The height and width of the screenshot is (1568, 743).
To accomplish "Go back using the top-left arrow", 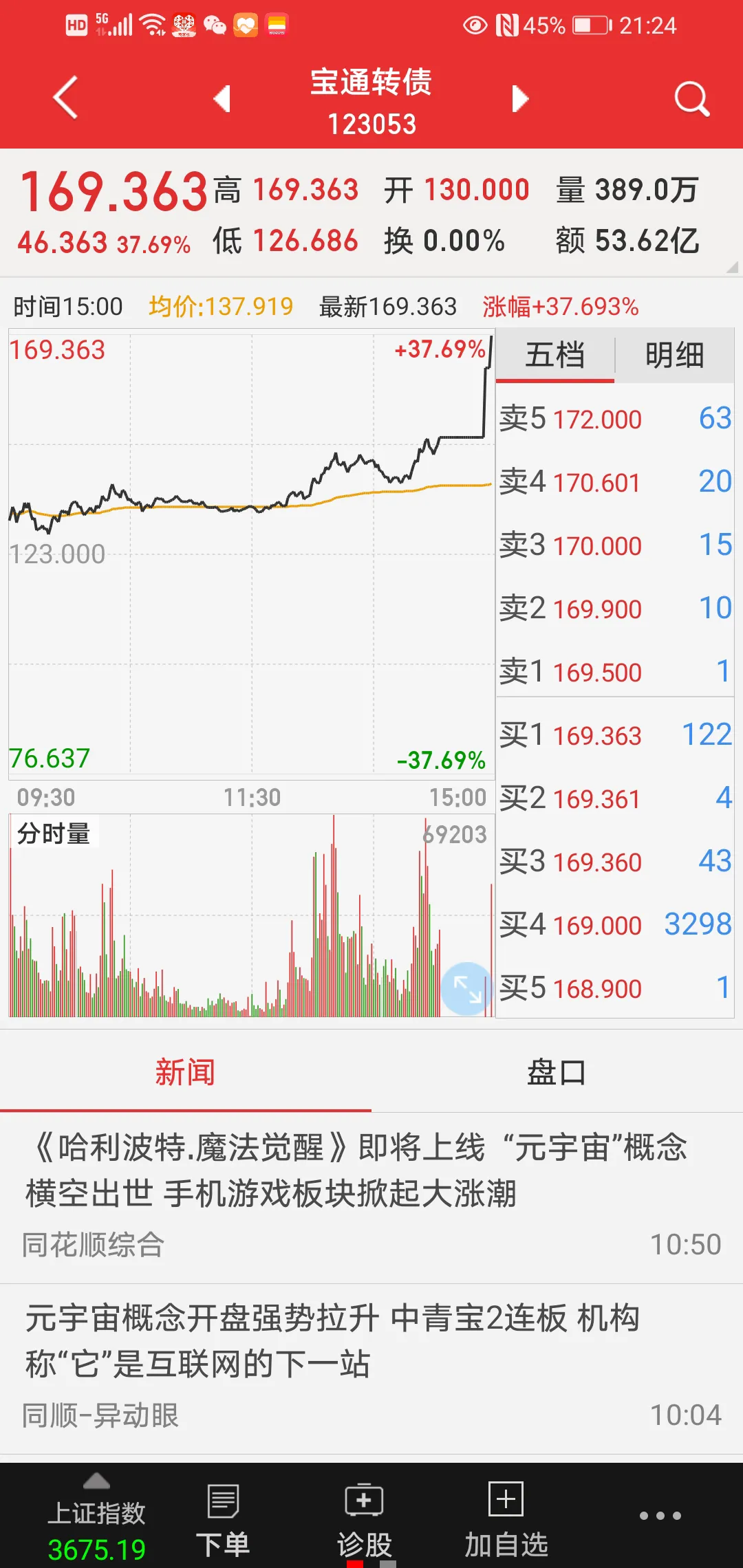I will [65, 98].
